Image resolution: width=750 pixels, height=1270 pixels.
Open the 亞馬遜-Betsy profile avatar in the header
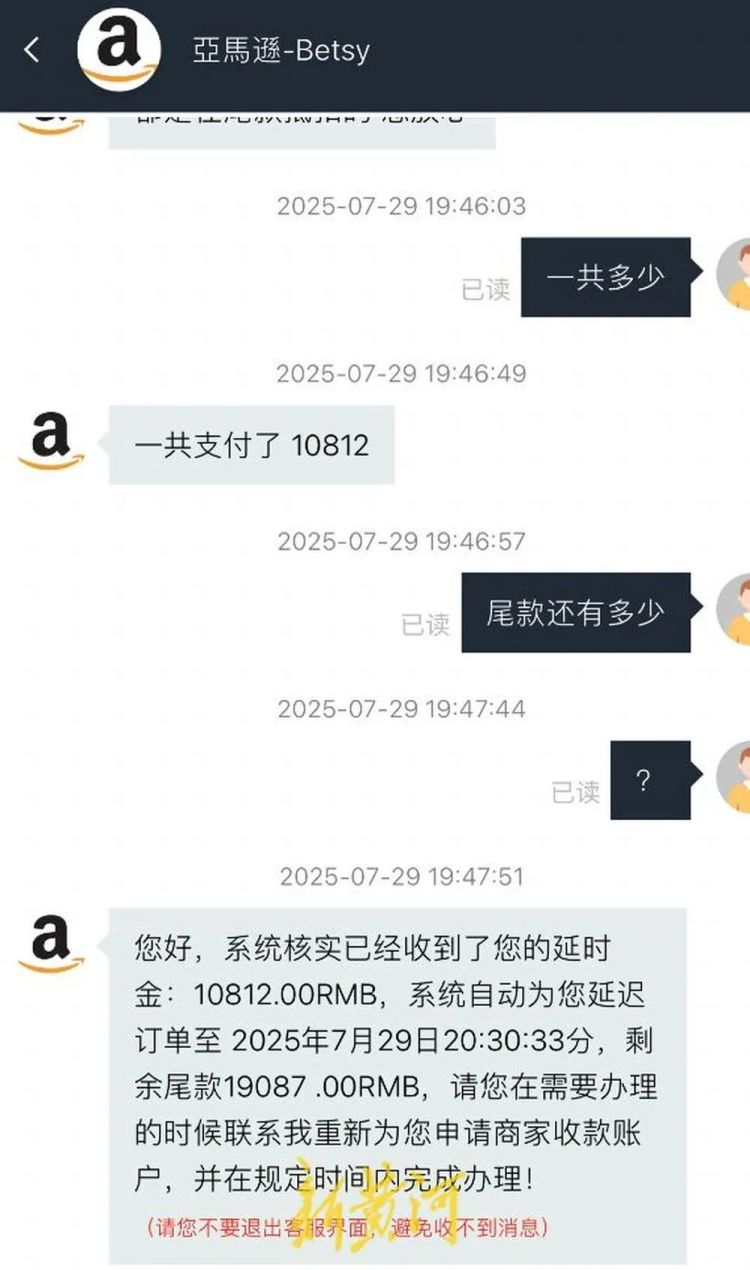coord(119,50)
